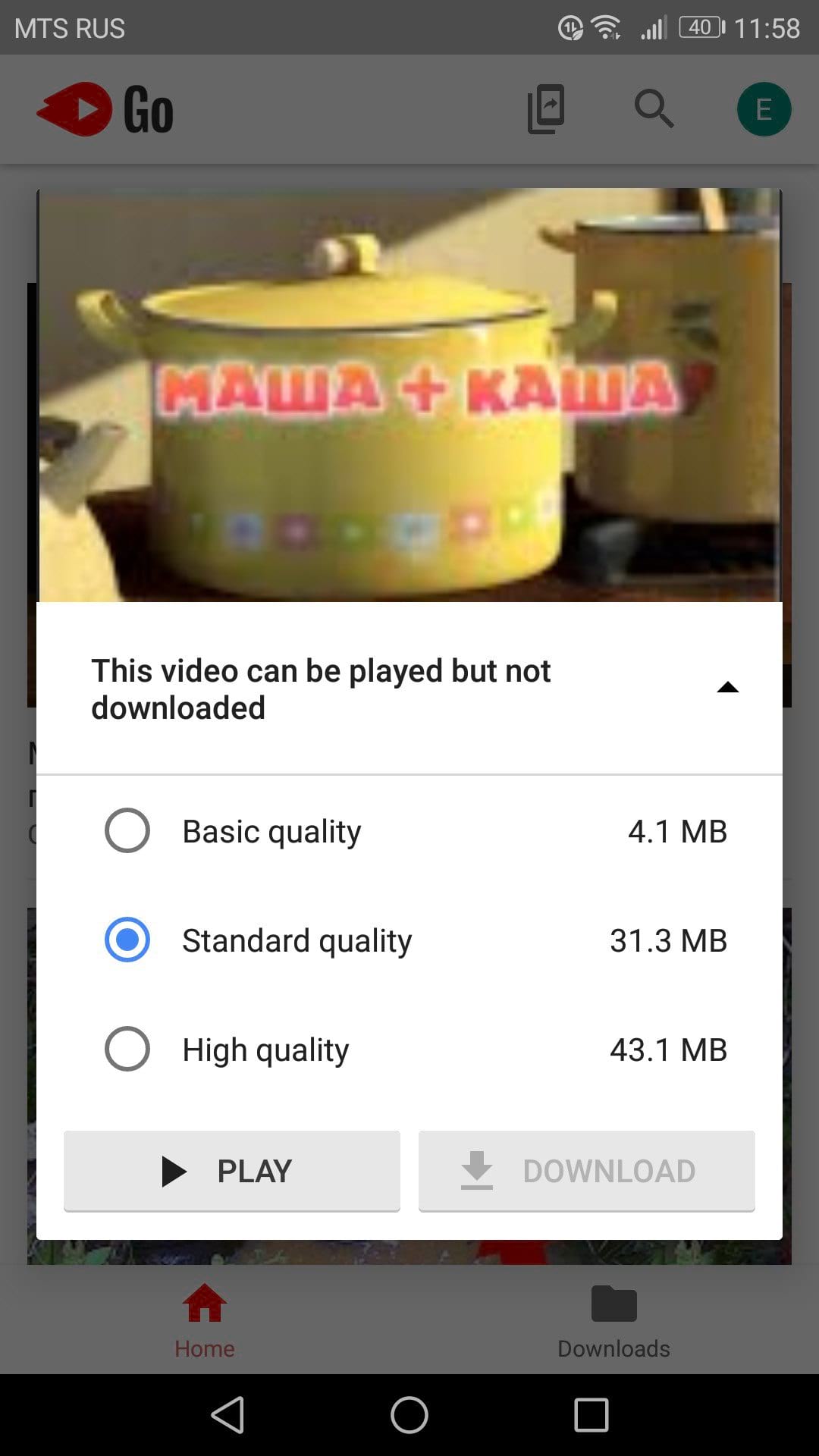Tap the greyed-out Download button
The height and width of the screenshot is (1456, 819).
tap(586, 1171)
